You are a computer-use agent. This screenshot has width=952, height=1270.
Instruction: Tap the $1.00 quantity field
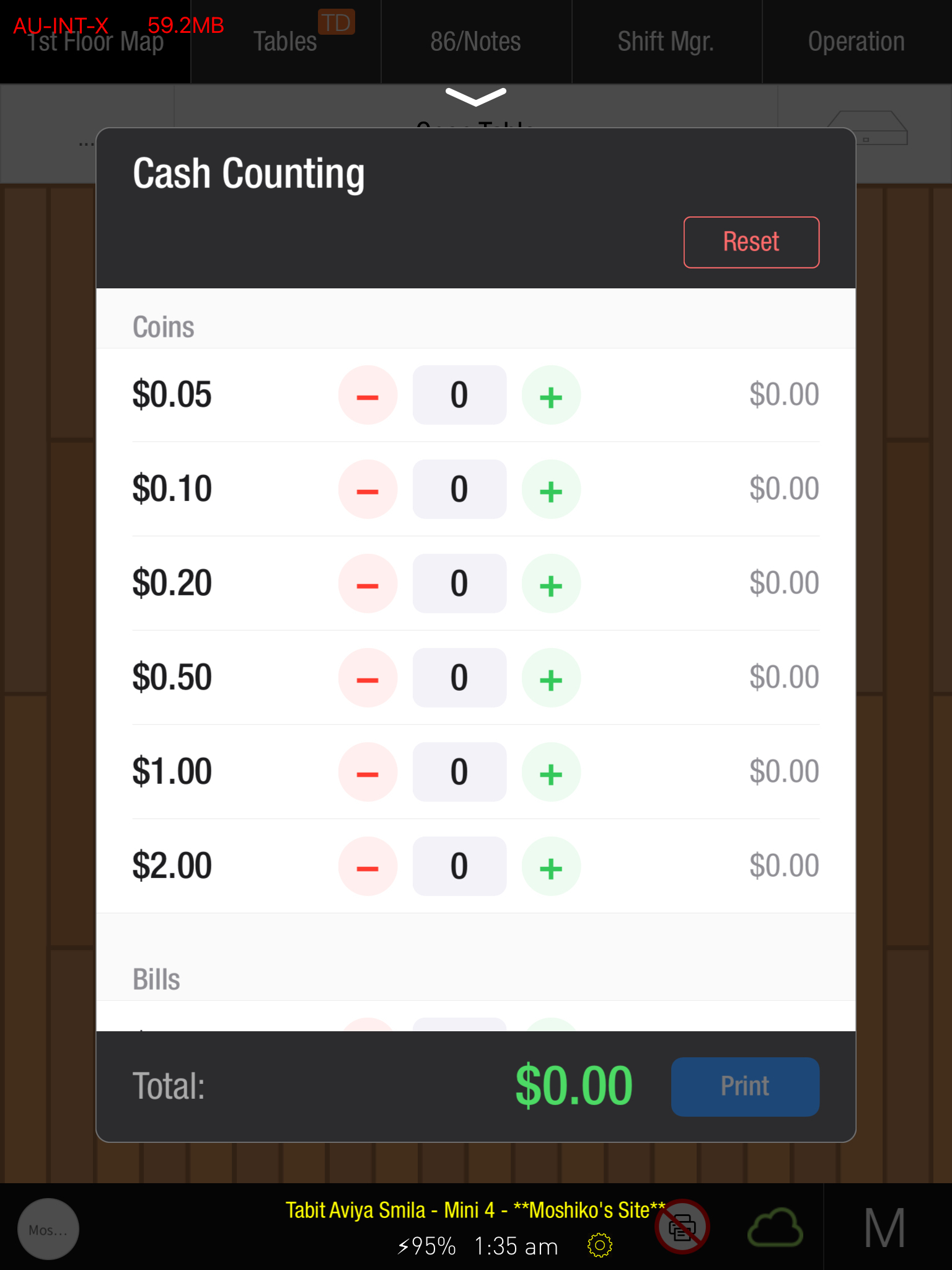coord(459,772)
